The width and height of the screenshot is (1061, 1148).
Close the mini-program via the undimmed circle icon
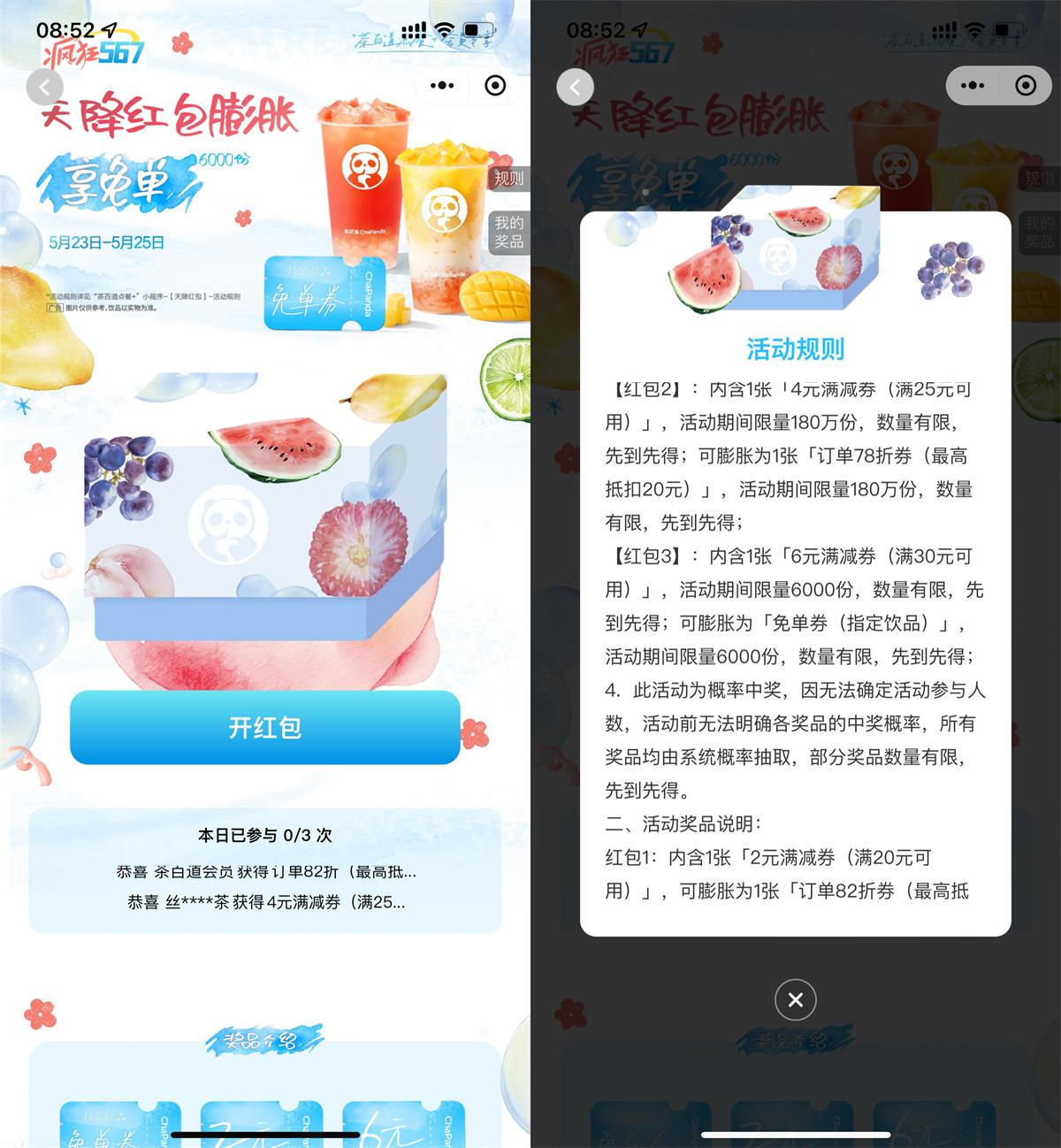[495, 86]
